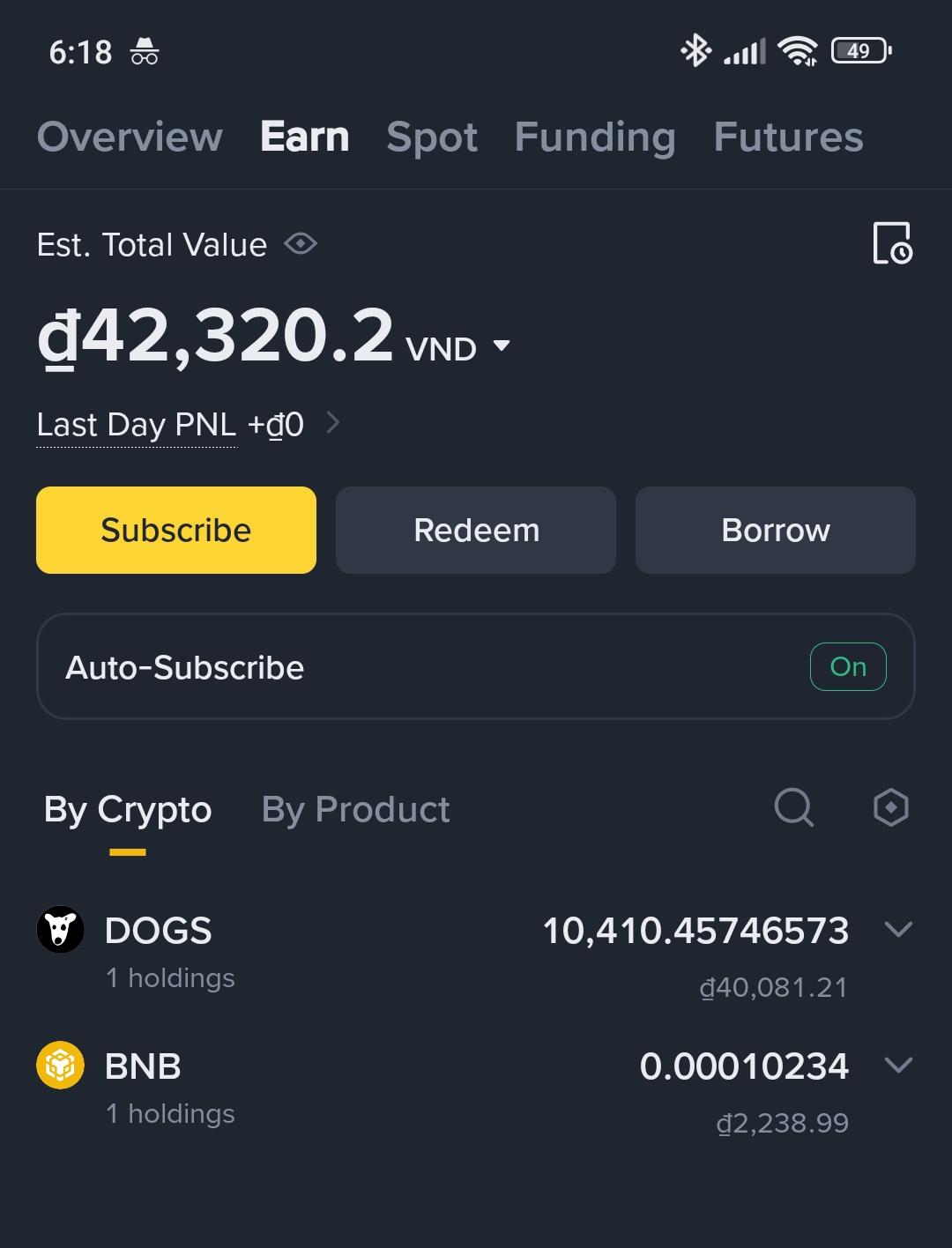Switch to the Spot tab

tap(432, 137)
